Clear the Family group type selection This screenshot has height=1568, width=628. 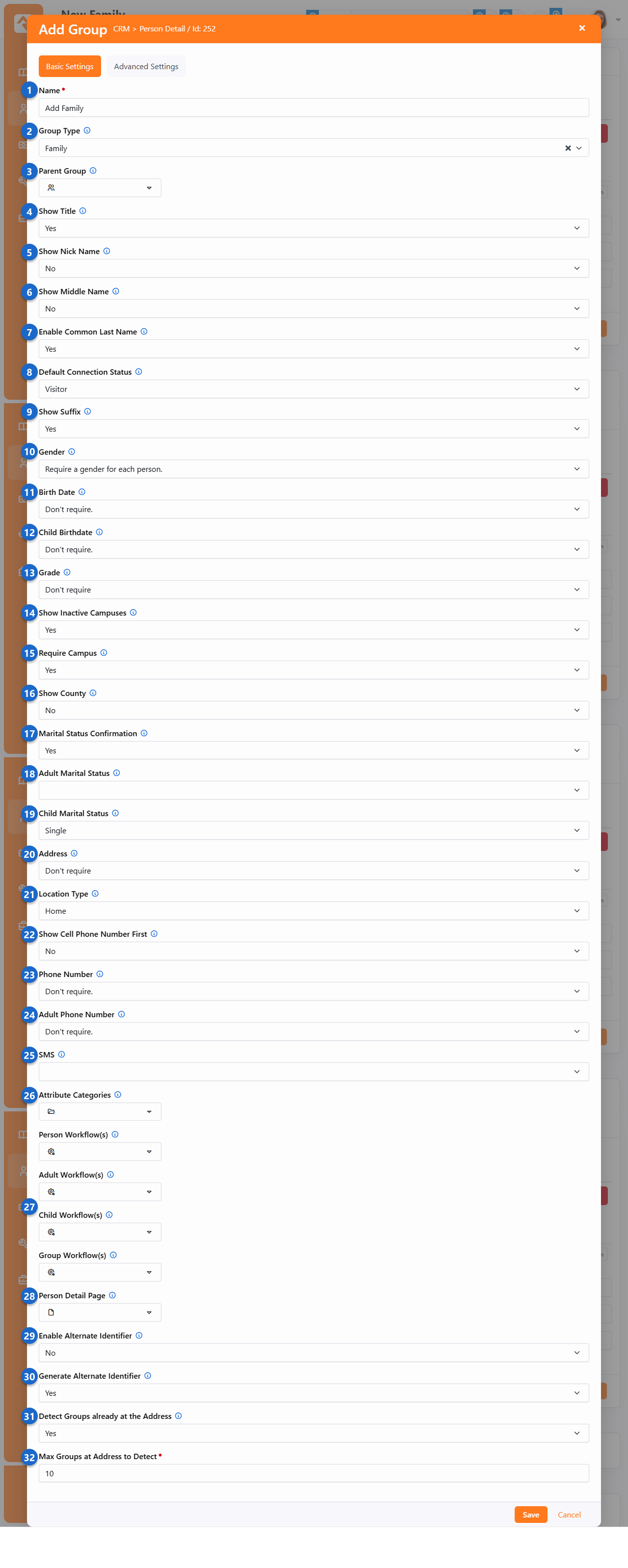click(568, 148)
